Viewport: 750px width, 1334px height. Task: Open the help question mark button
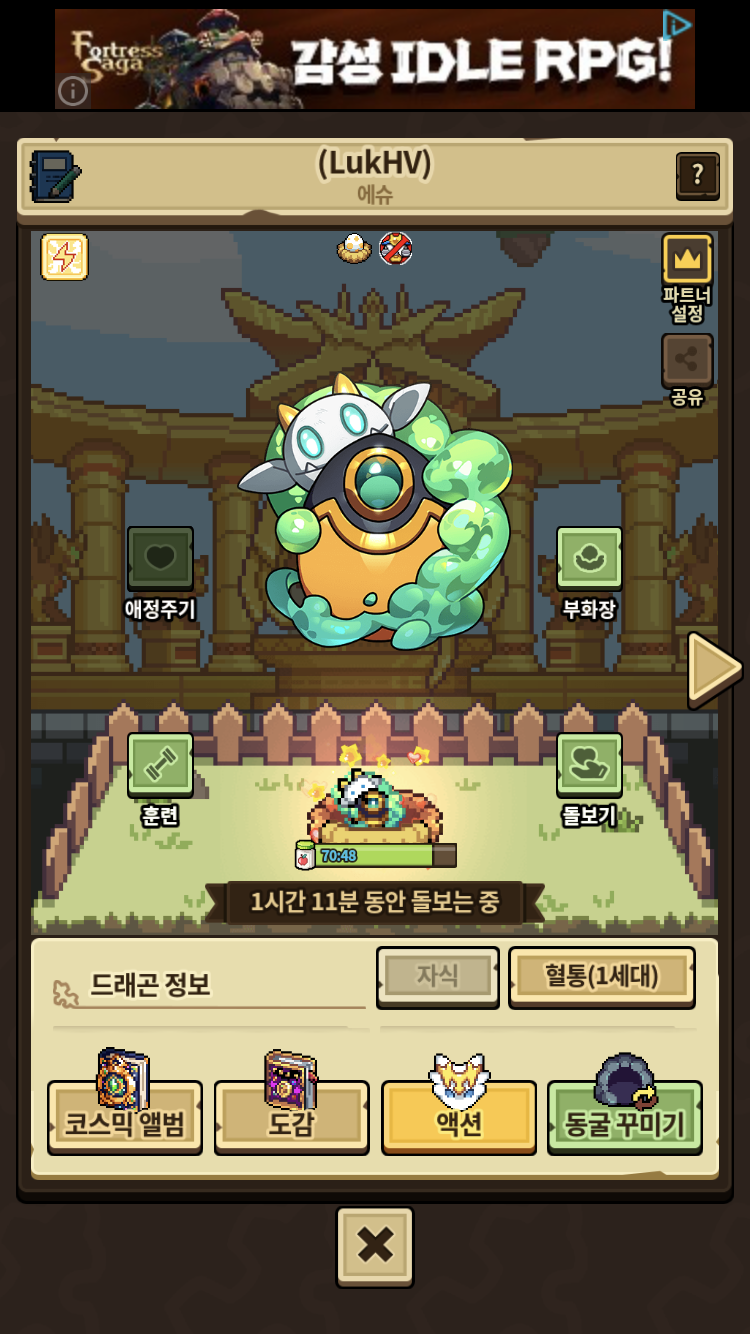pos(697,176)
